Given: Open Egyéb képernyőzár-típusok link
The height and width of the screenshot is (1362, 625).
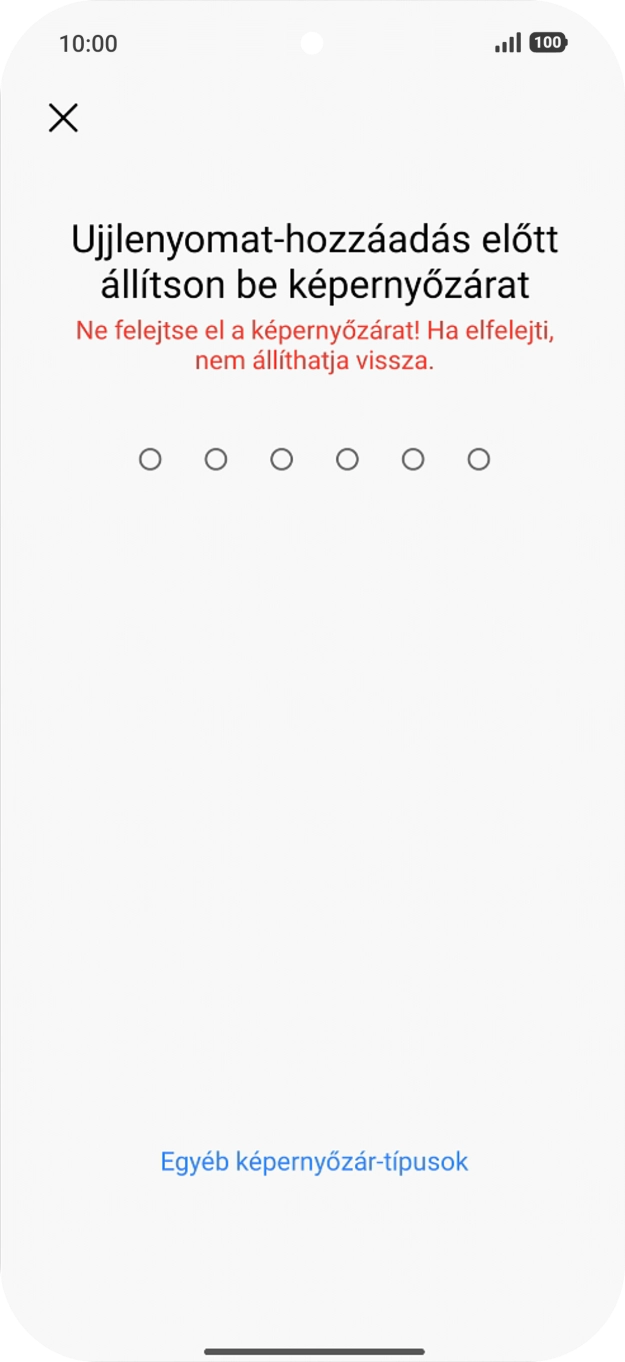Looking at the screenshot, I should click(314, 1161).
